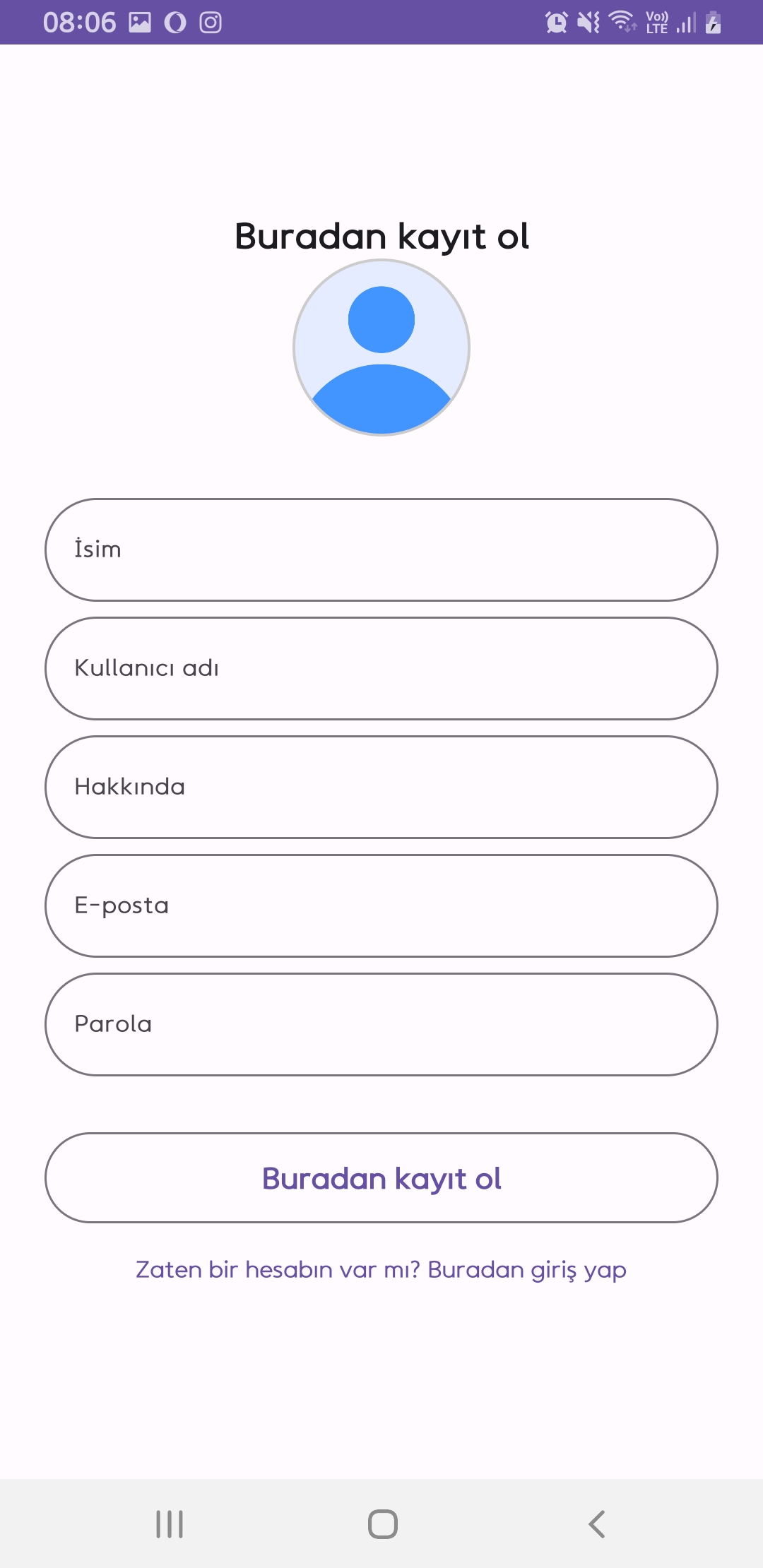Open recent apps from the navigation bar
This screenshot has width=763, height=1568.
(x=170, y=1524)
